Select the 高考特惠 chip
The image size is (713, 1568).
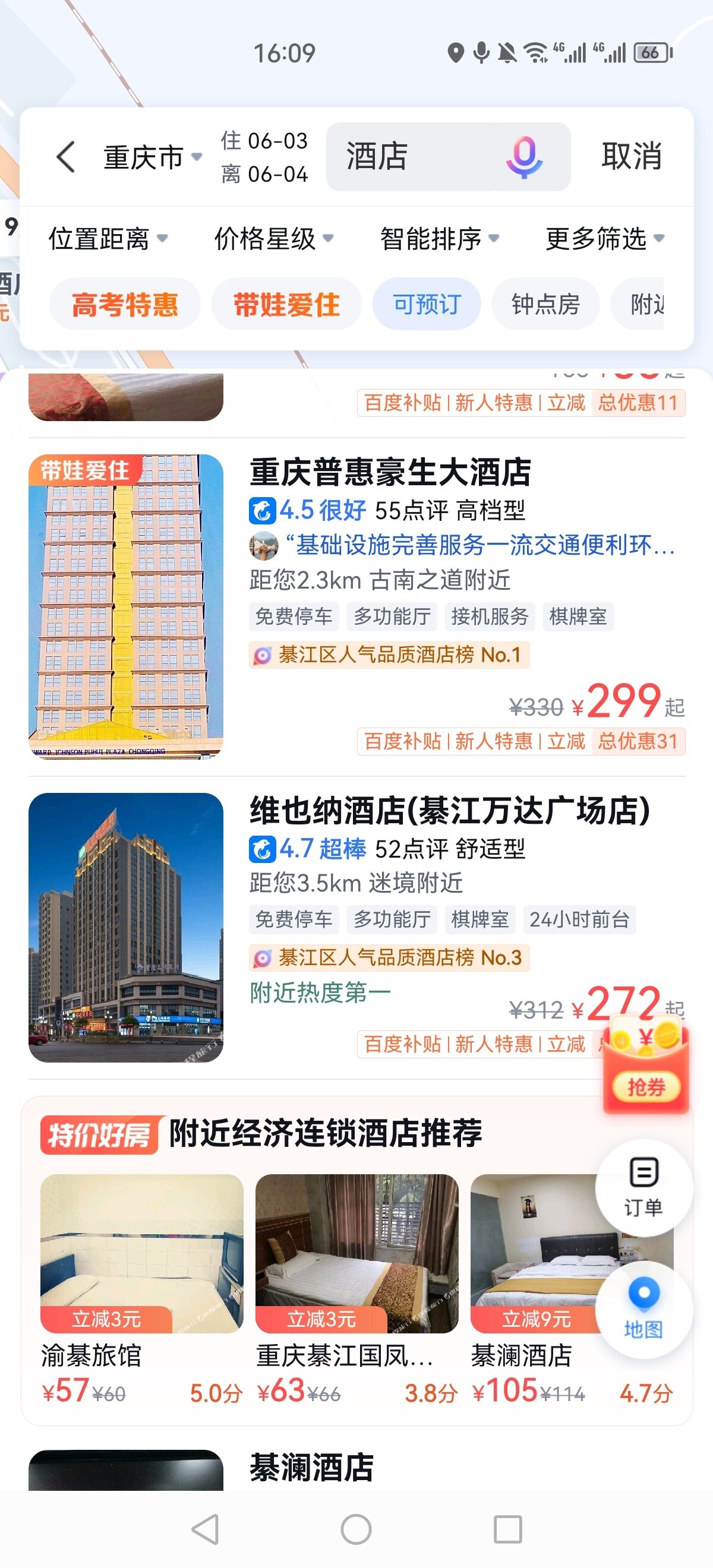click(125, 304)
